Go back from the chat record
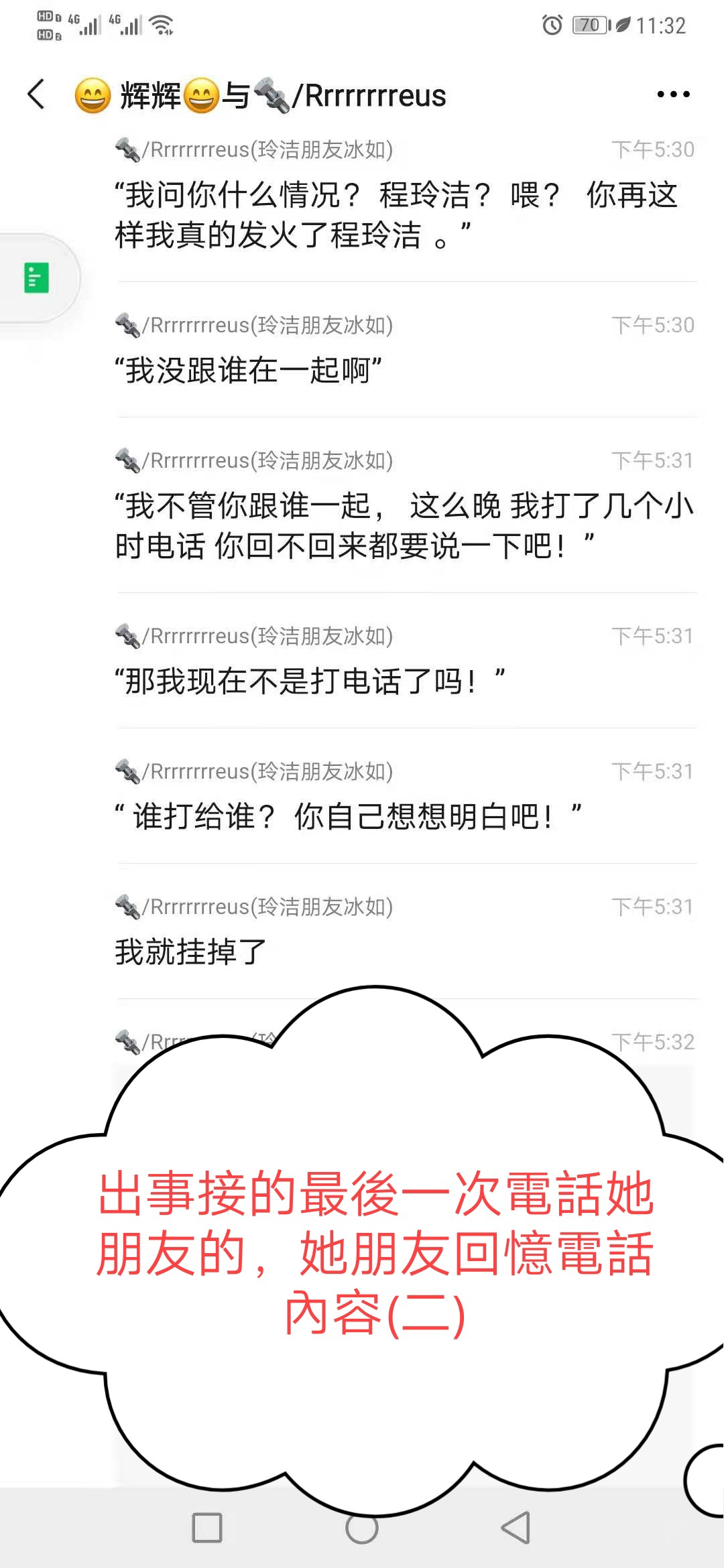 37,94
